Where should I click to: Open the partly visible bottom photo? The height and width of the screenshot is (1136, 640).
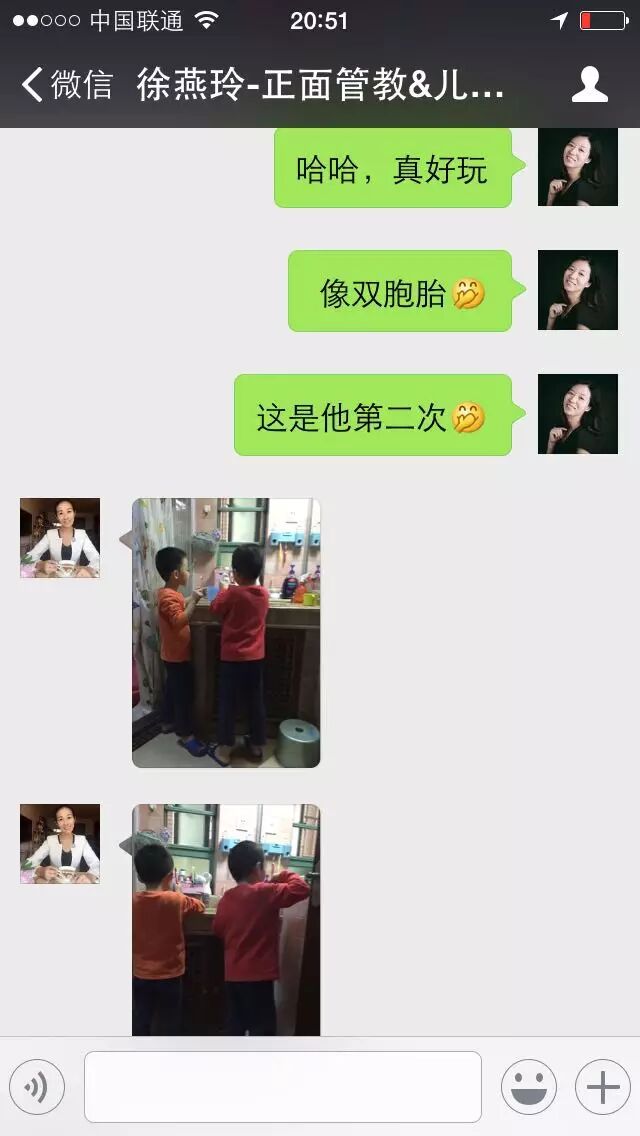(x=226, y=920)
